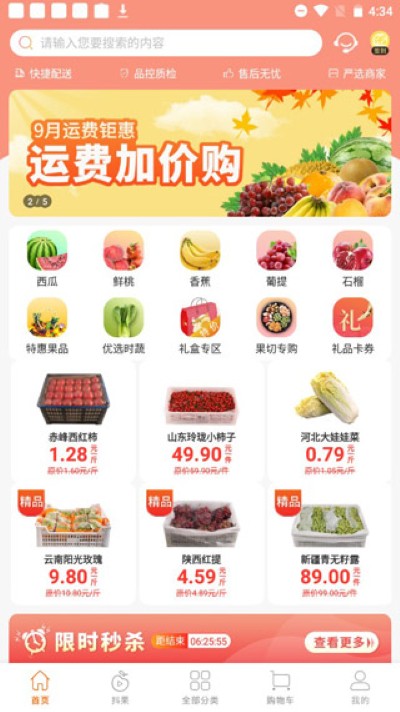Viewport: 400px width, 712px height.
Task: View the 赤峰西红柿 product card
Action: click(73, 422)
